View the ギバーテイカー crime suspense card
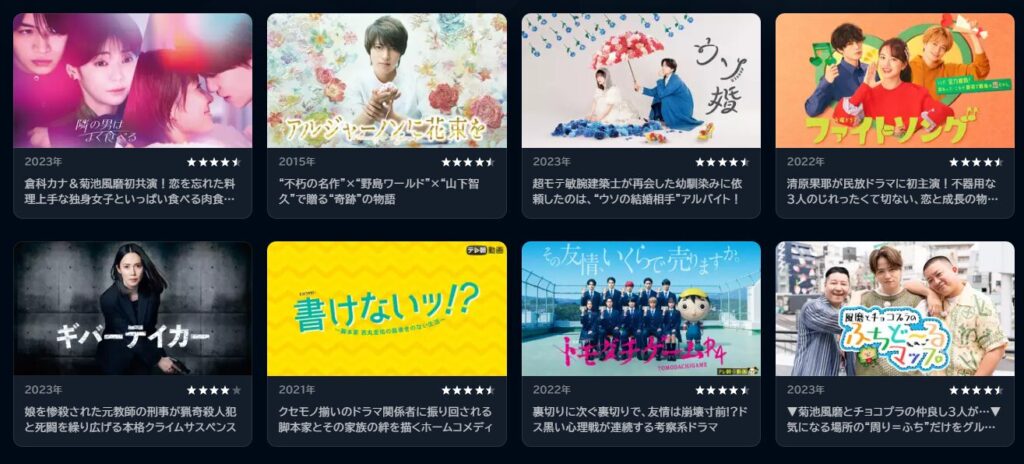Viewport: 1024px width, 464px height. coord(132,308)
